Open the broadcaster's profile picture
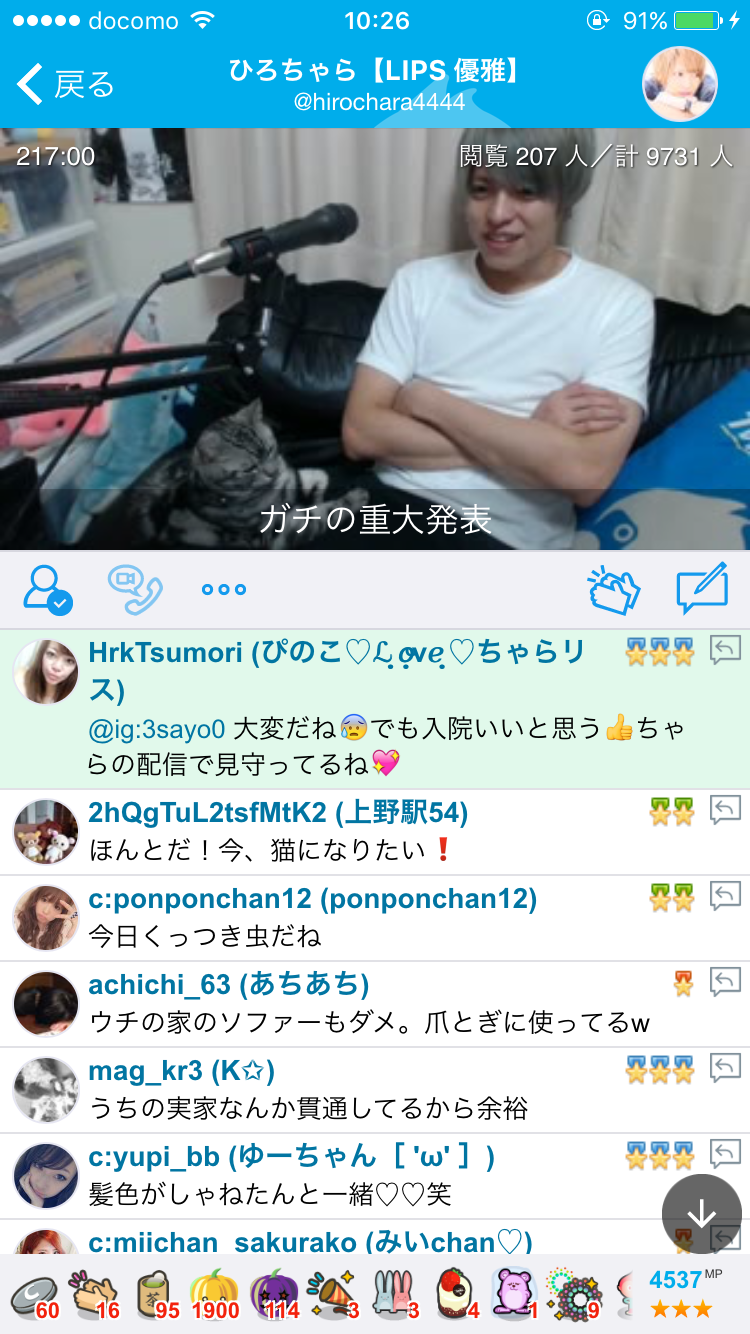 (x=679, y=84)
